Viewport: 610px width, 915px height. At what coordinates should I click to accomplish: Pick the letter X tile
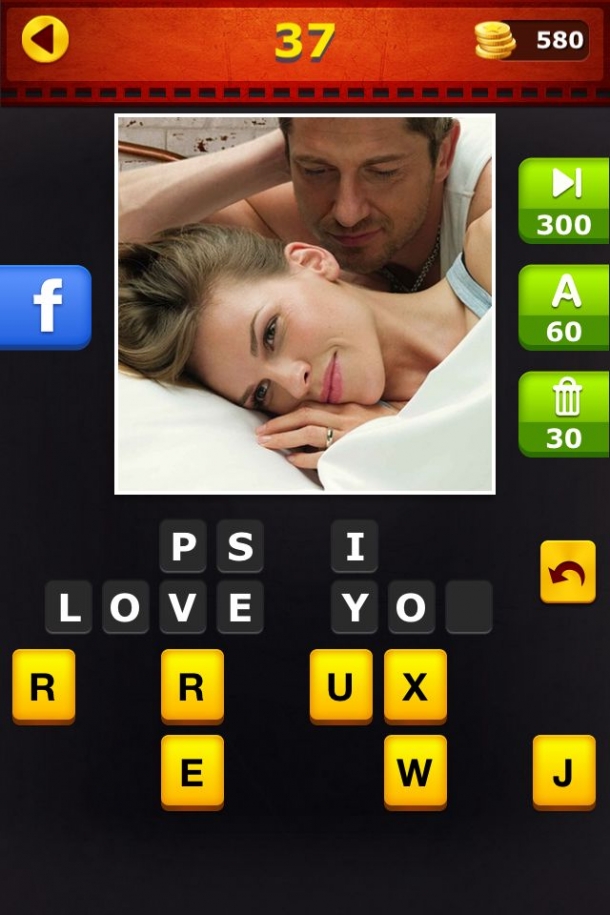click(x=415, y=686)
